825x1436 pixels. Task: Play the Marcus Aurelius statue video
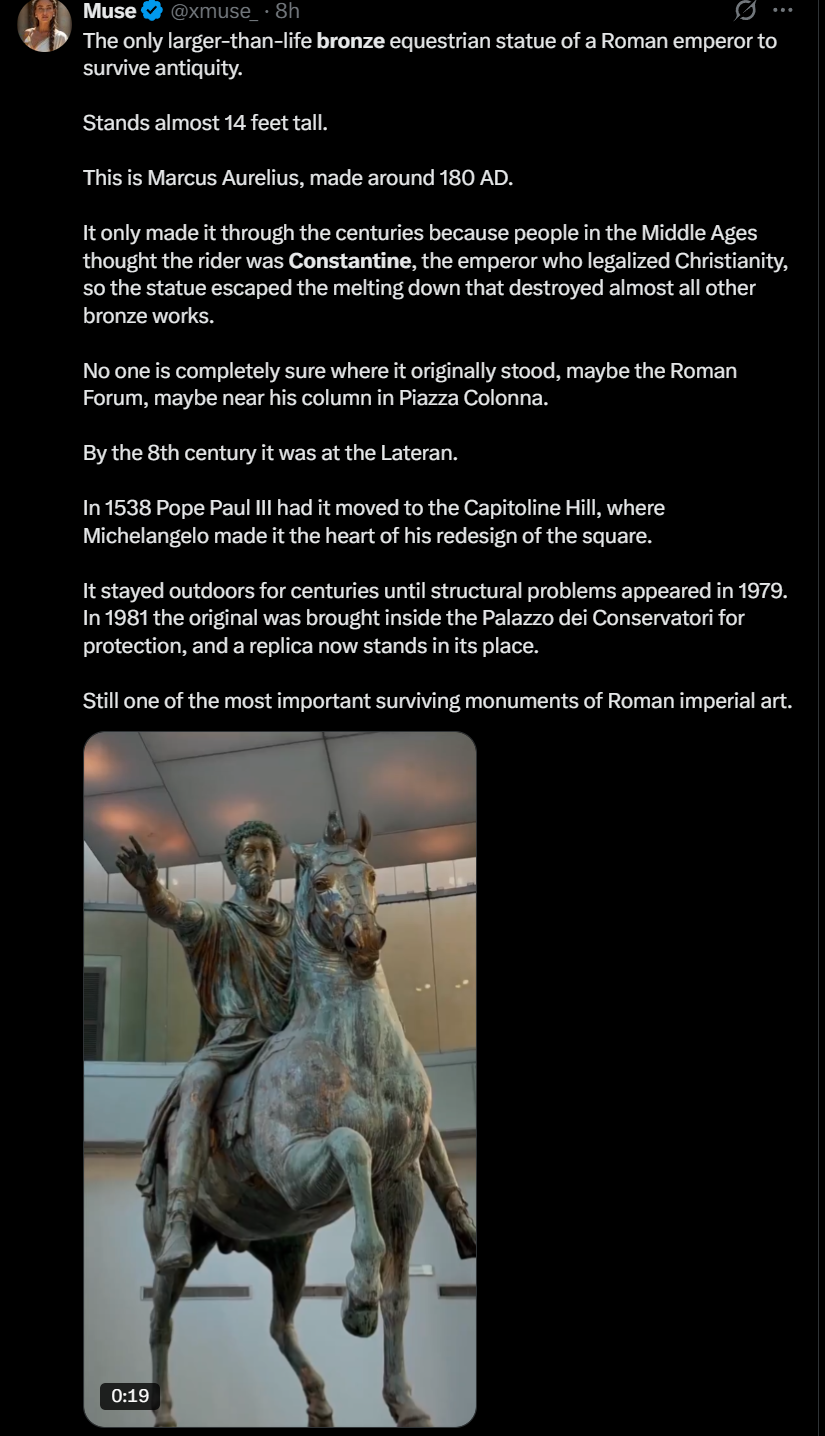279,1079
